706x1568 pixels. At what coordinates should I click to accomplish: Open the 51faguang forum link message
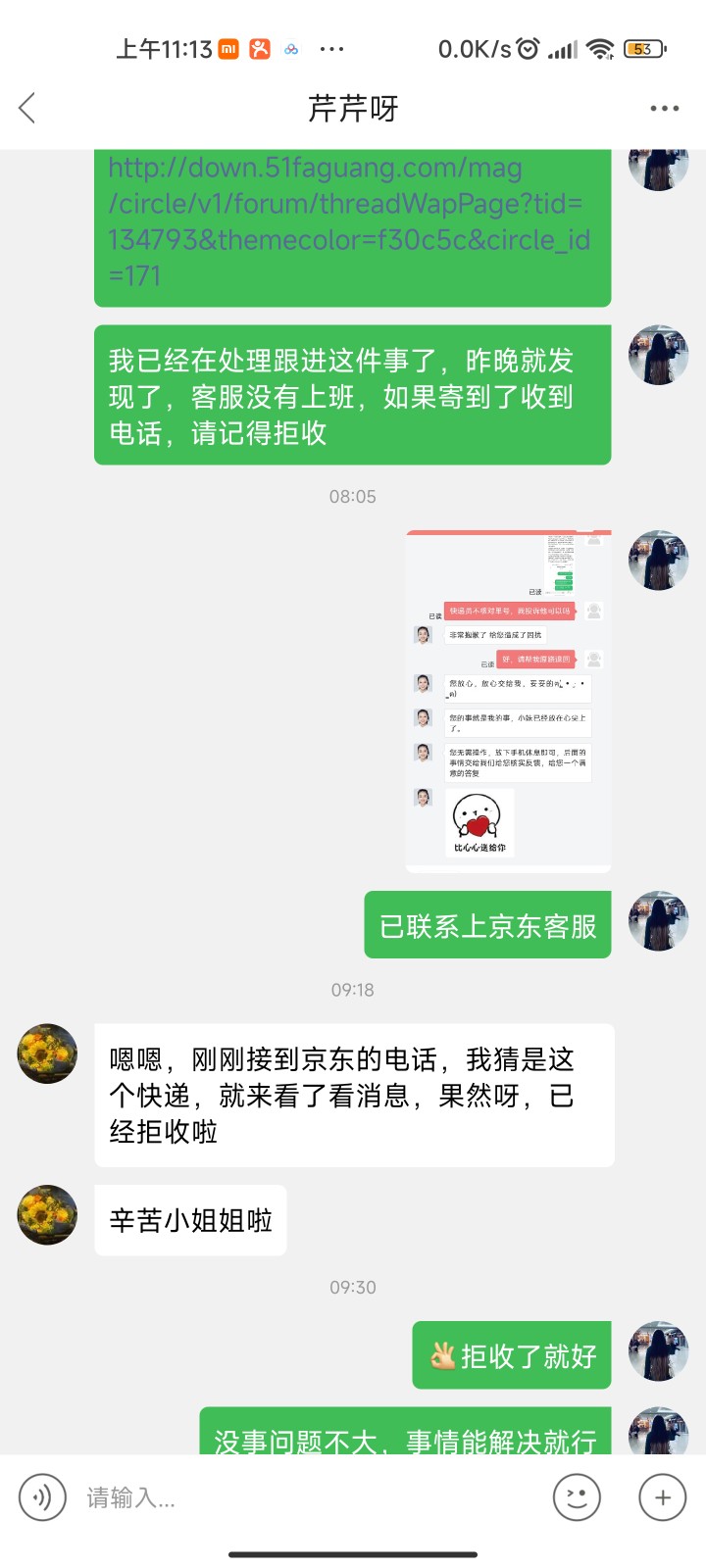[350, 221]
